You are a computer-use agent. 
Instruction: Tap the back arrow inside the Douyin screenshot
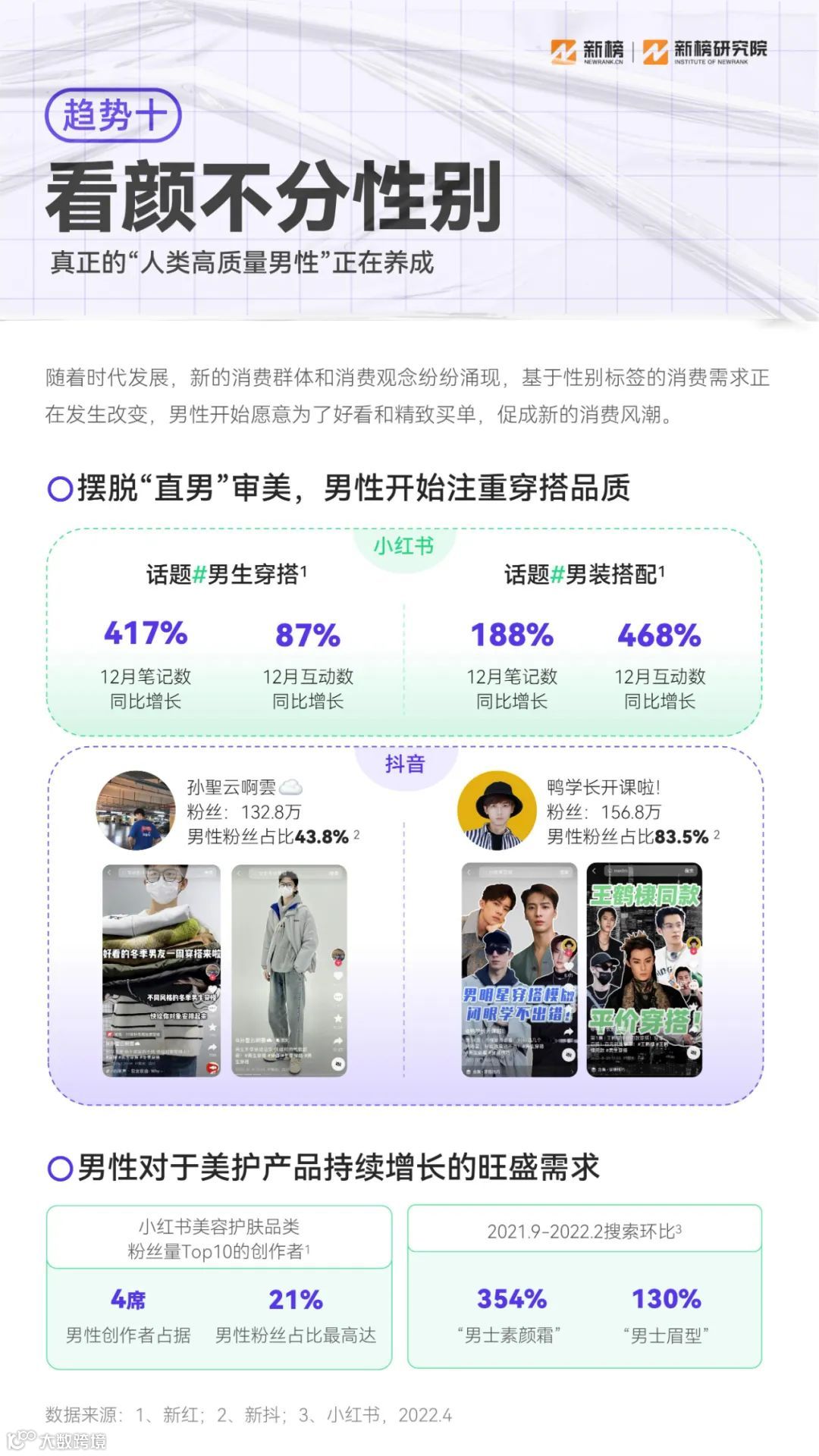pyautogui.click(x=109, y=873)
